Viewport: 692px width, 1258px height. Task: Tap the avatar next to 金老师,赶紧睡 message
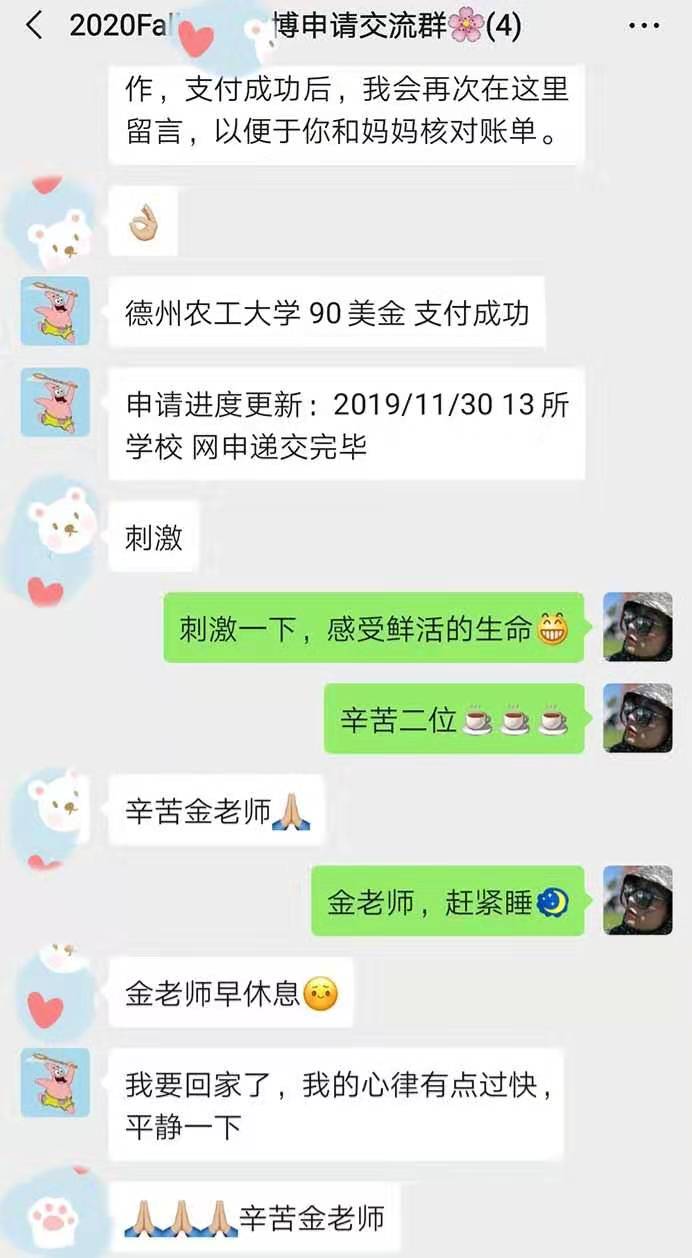tap(637, 900)
